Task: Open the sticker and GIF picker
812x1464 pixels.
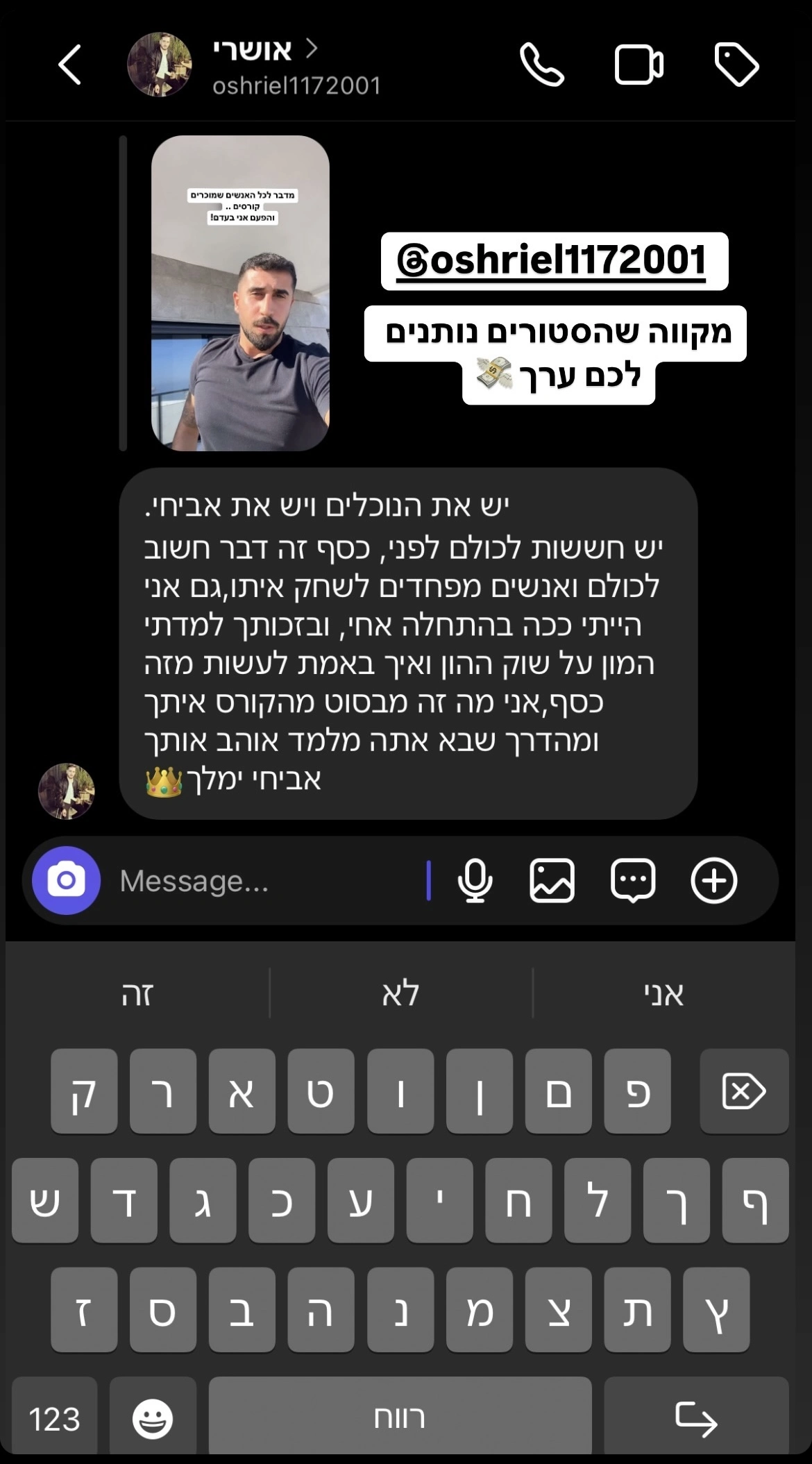Action: [633, 880]
